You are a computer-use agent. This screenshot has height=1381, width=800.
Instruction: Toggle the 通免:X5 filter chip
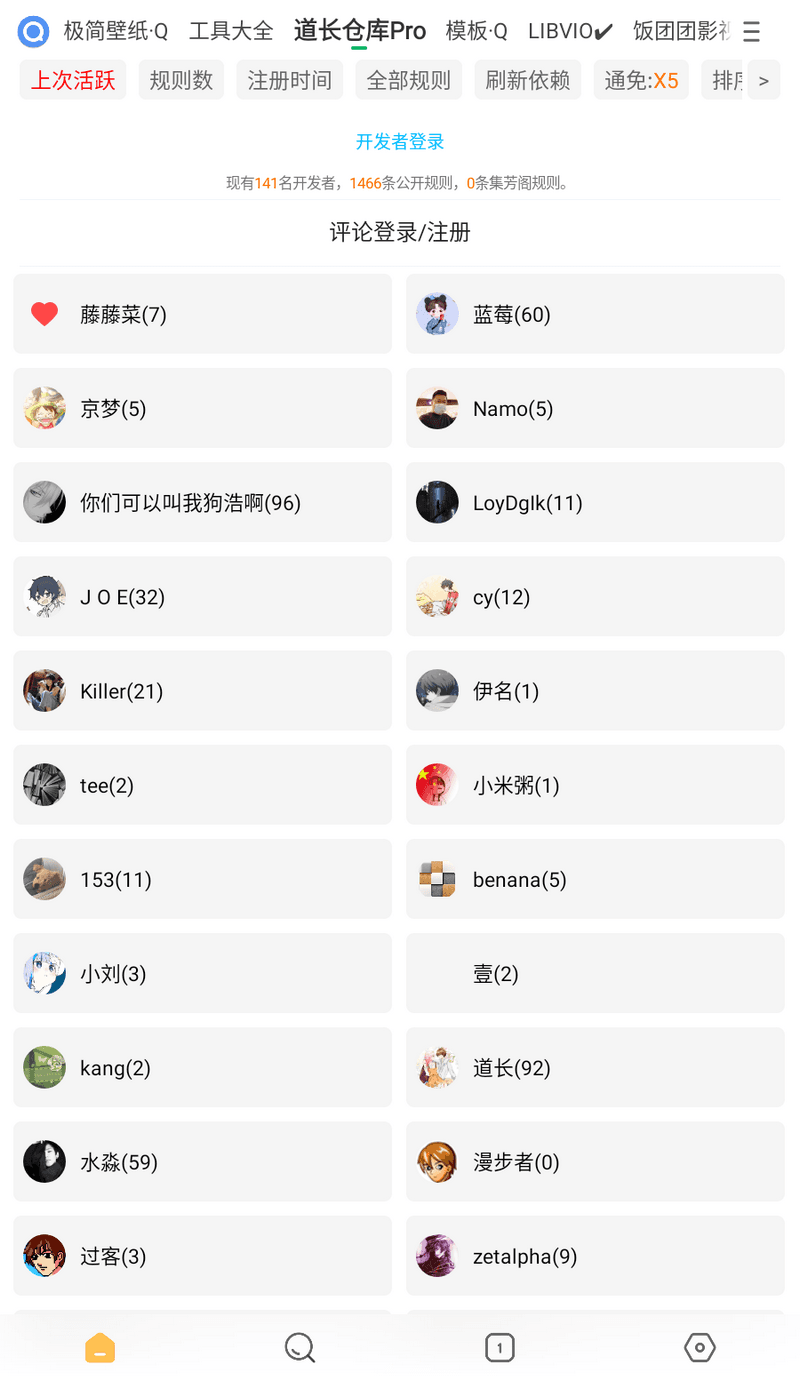click(641, 80)
